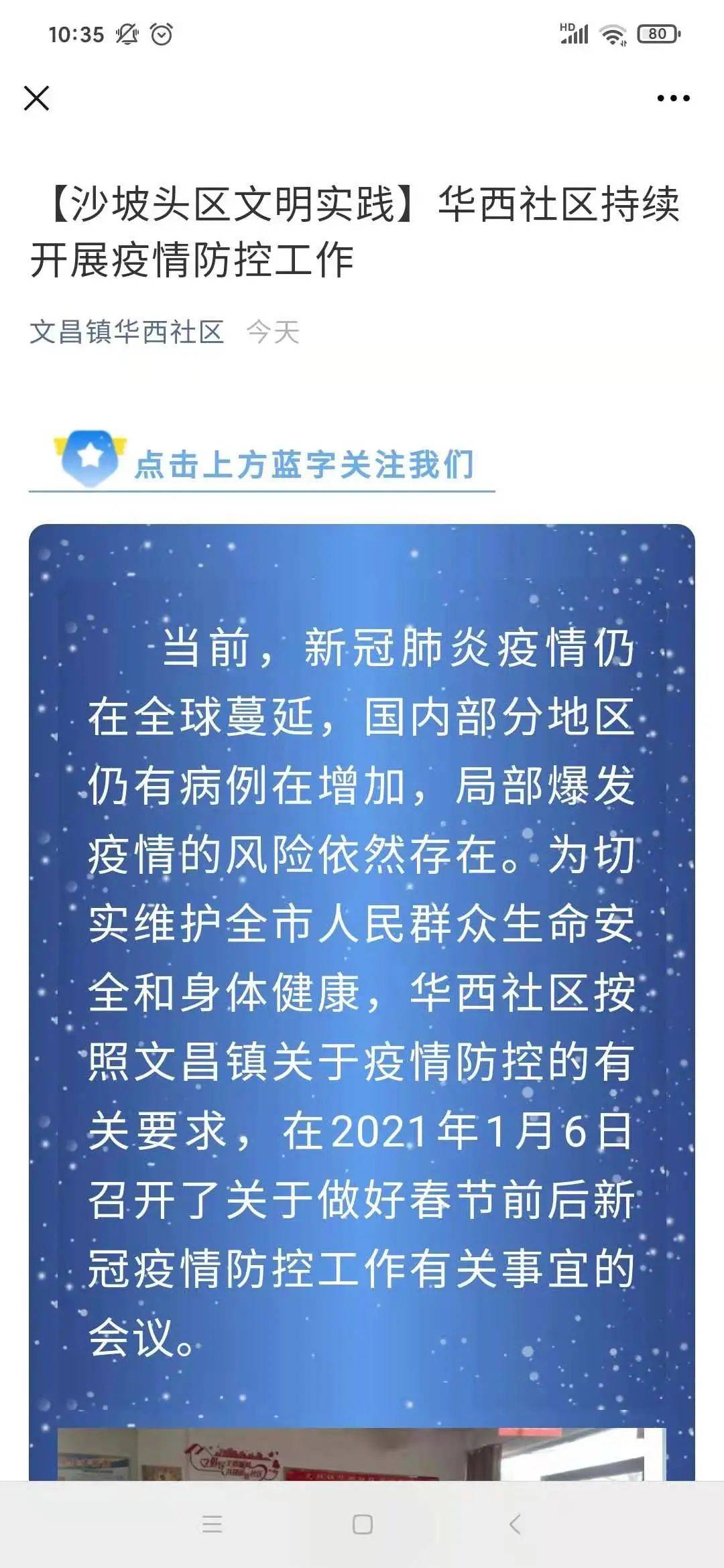Tap the system recent apps button
The image size is (724, 1568).
[x=212, y=1524]
